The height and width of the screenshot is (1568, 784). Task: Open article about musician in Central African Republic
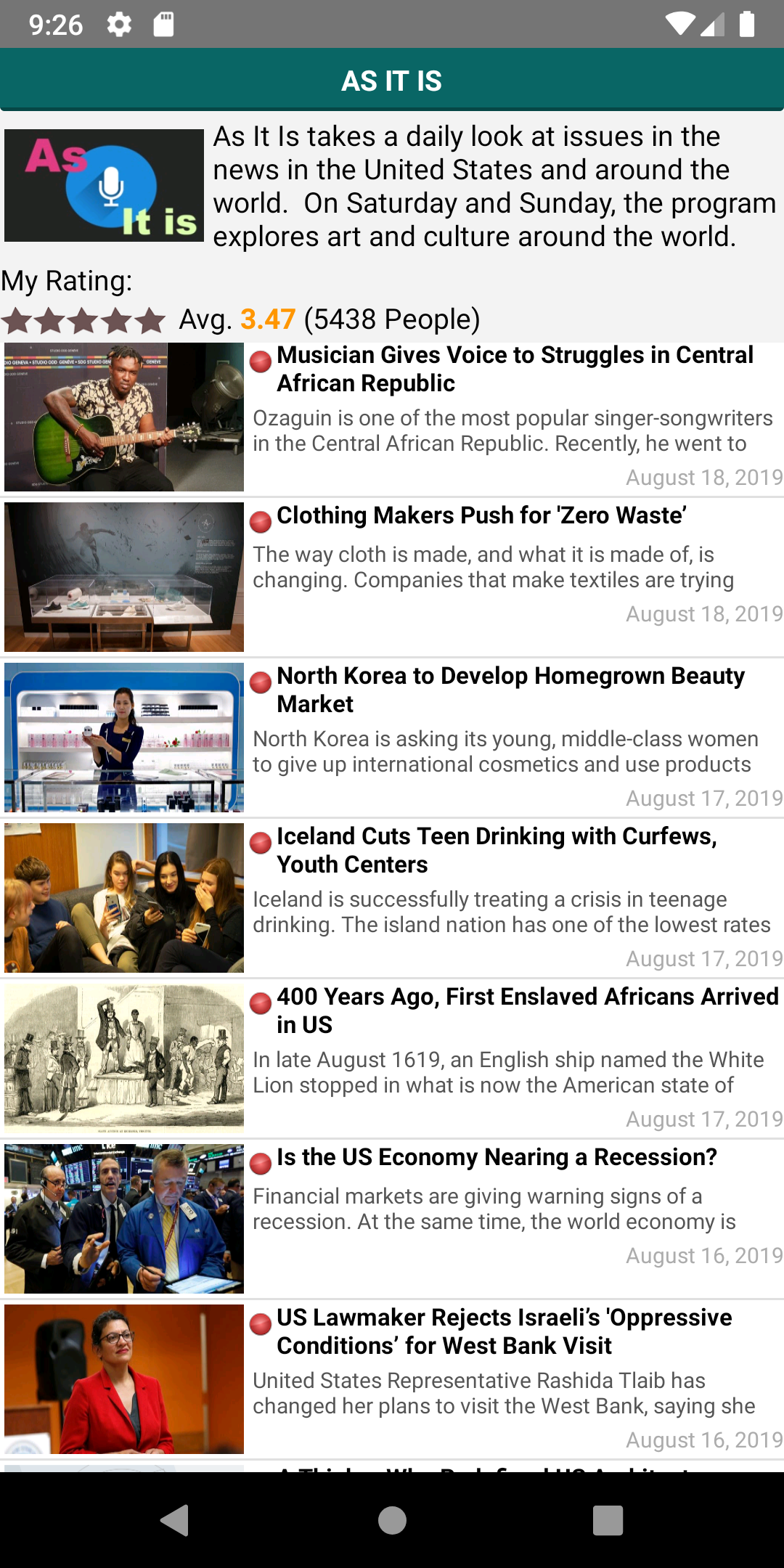[515, 369]
